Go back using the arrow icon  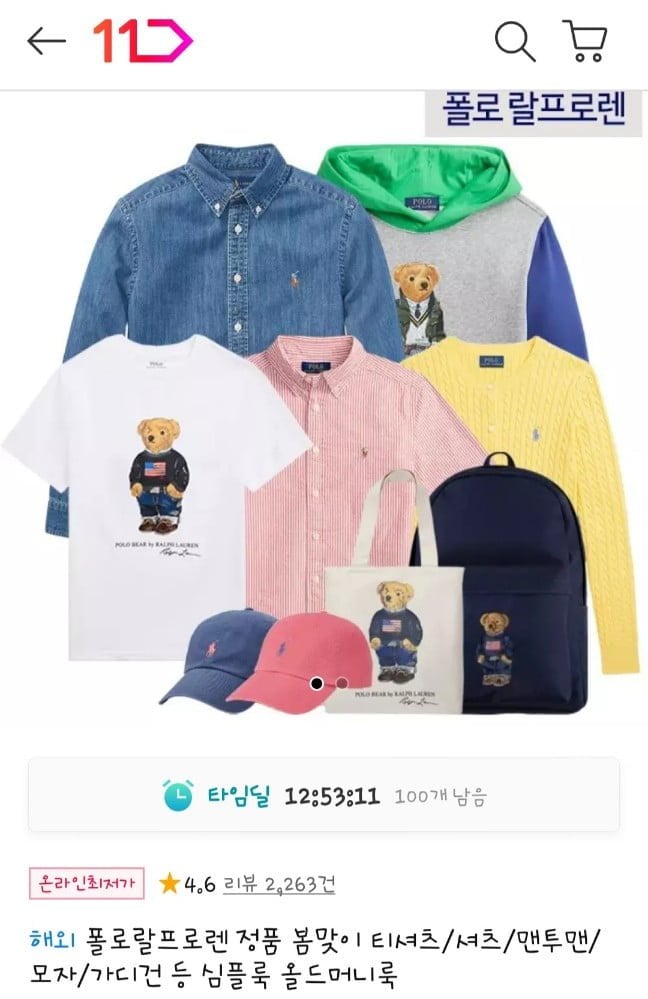(46, 41)
